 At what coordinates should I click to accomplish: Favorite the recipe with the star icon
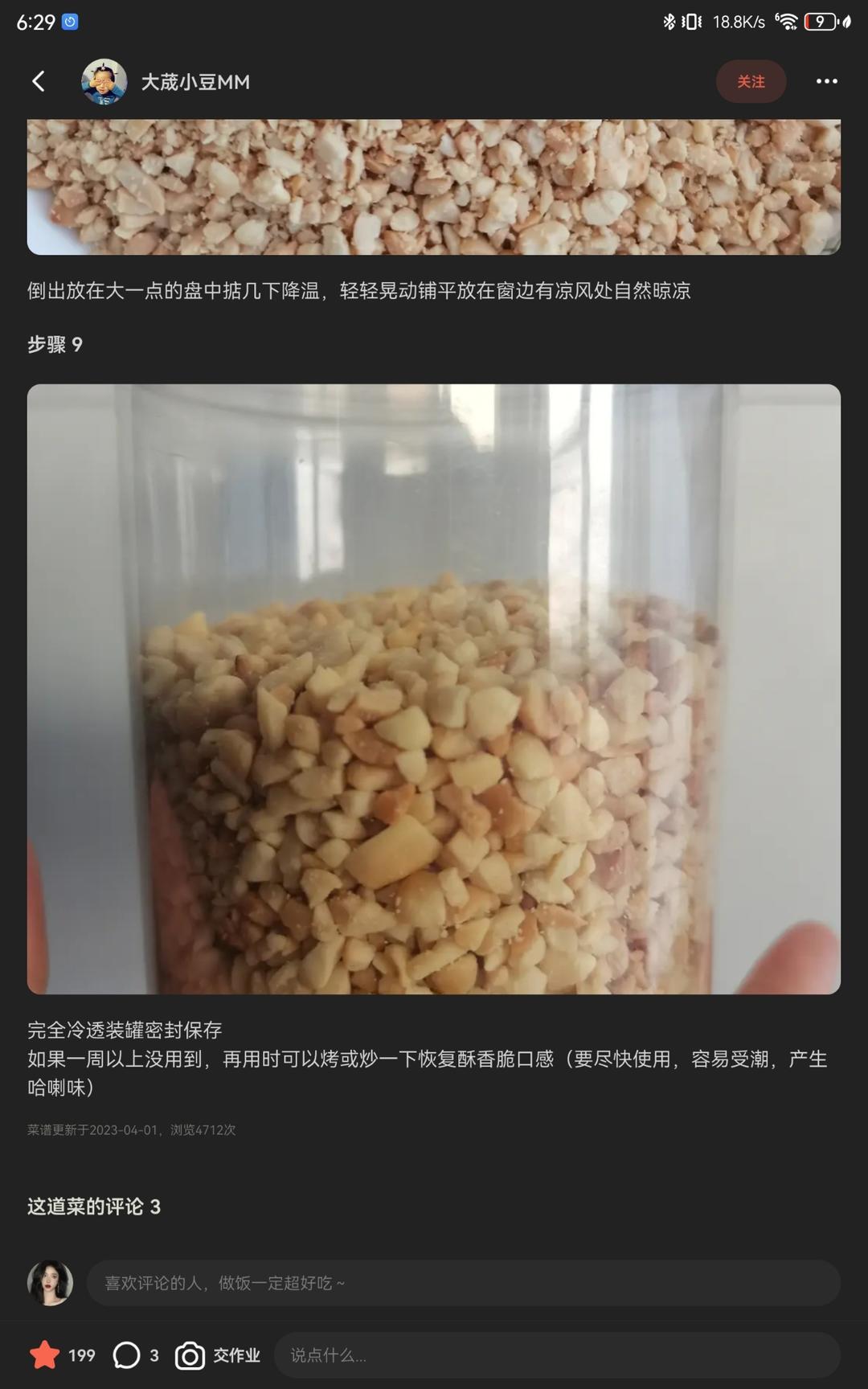point(46,1354)
